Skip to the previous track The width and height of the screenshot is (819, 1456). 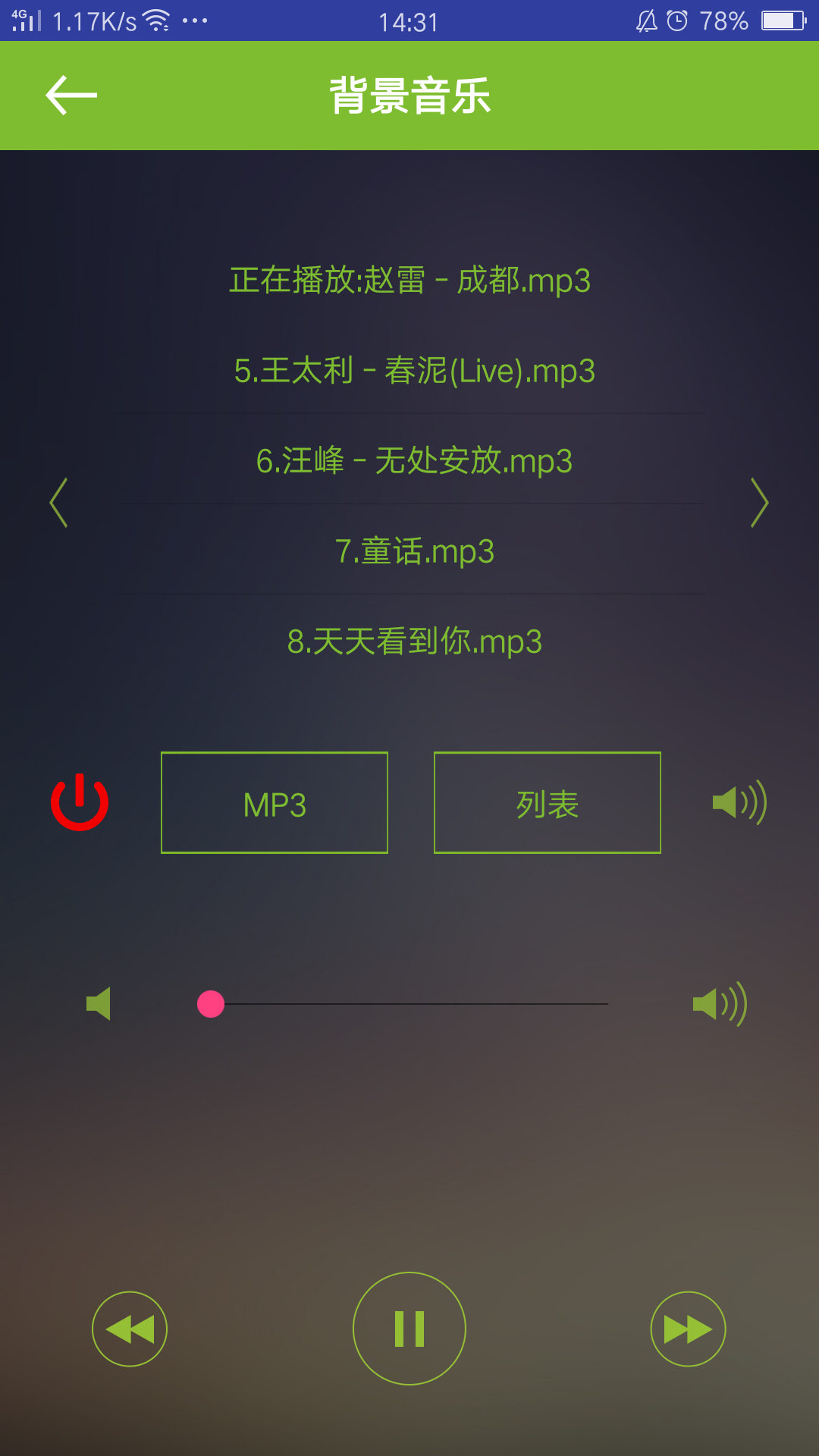pos(130,1329)
